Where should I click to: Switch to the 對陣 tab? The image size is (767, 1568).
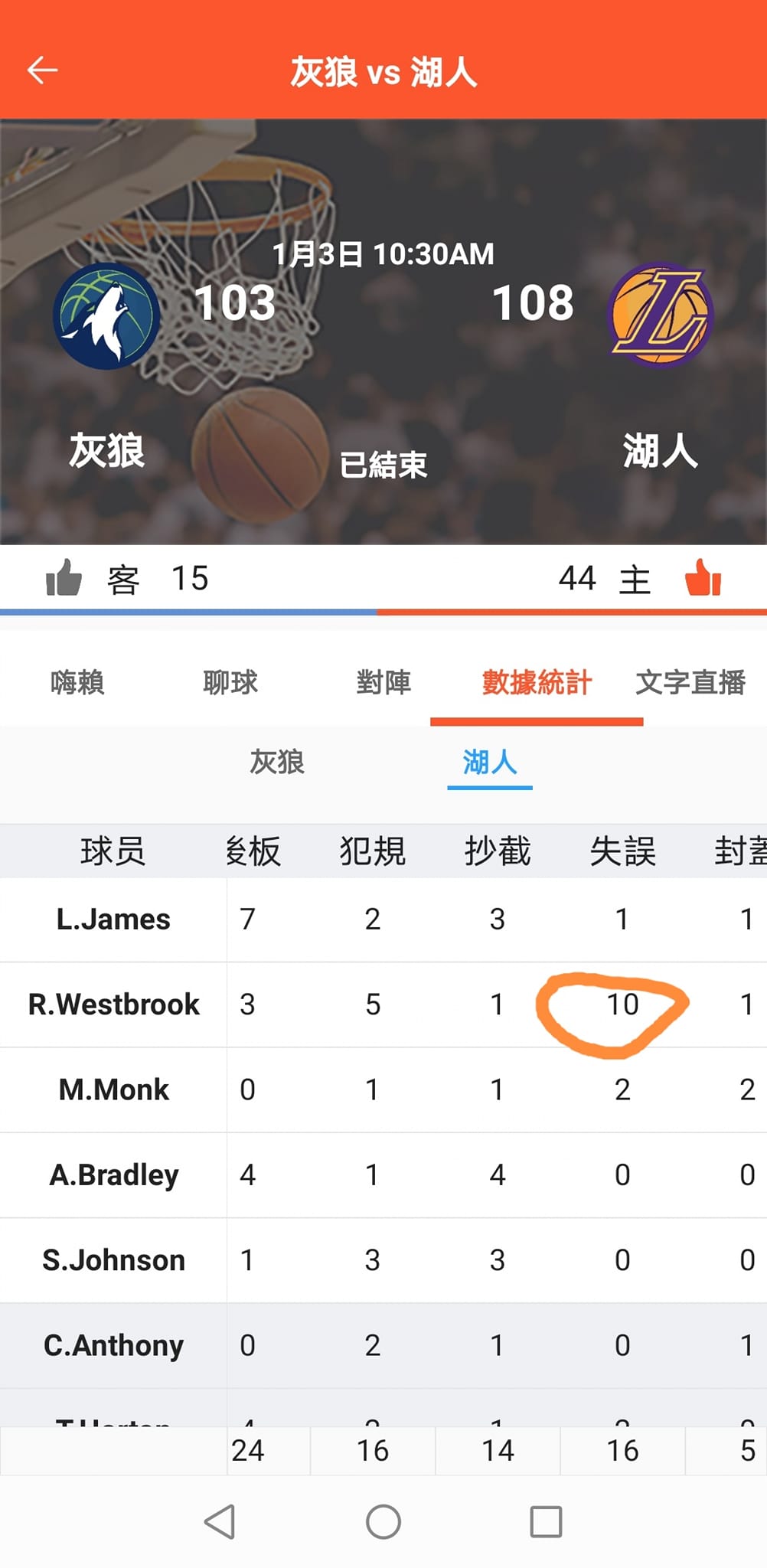point(383,682)
